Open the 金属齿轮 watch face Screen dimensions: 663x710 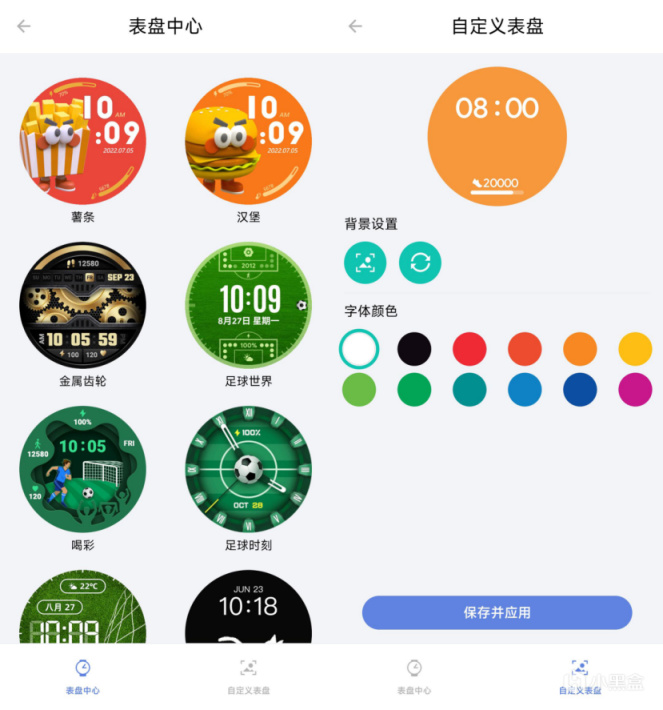point(83,305)
